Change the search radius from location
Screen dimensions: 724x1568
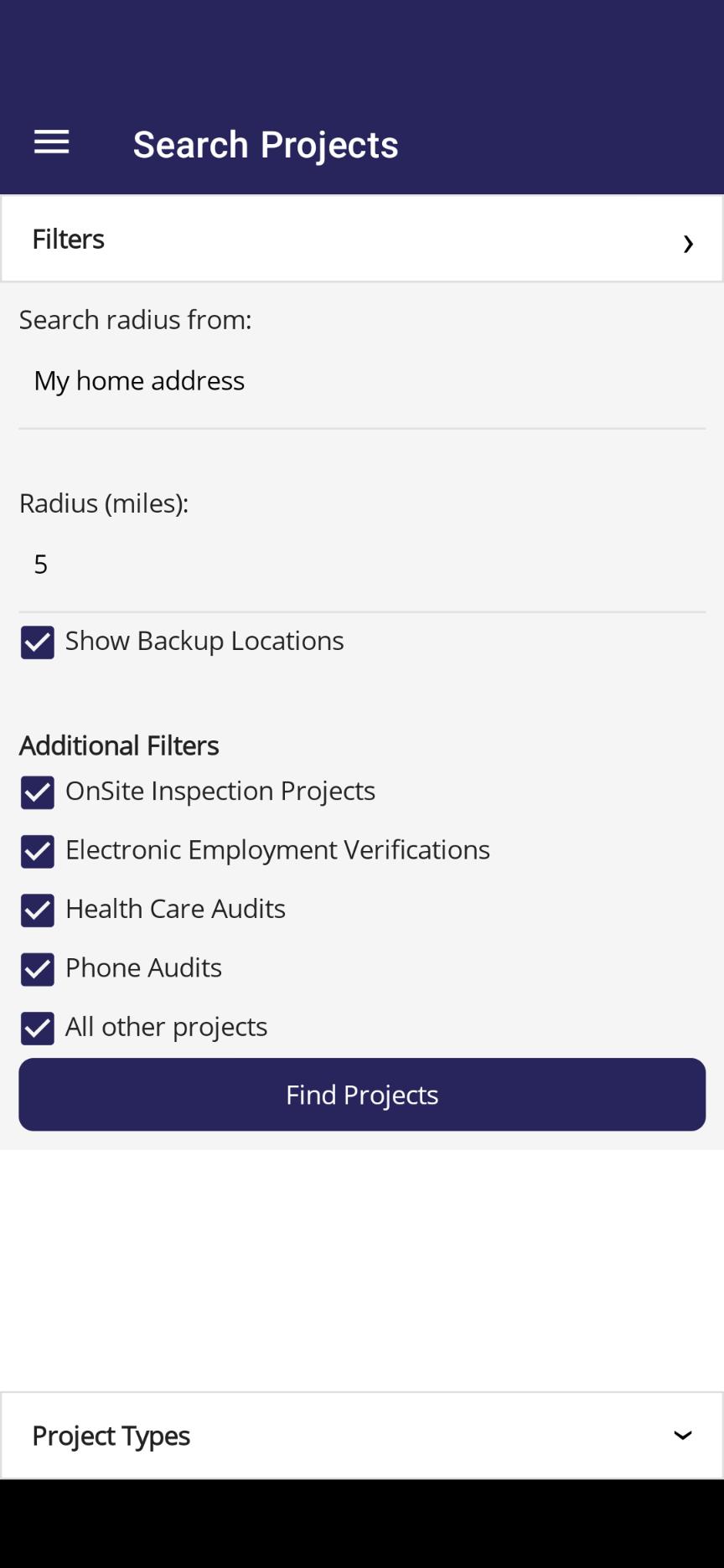(x=362, y=381)
